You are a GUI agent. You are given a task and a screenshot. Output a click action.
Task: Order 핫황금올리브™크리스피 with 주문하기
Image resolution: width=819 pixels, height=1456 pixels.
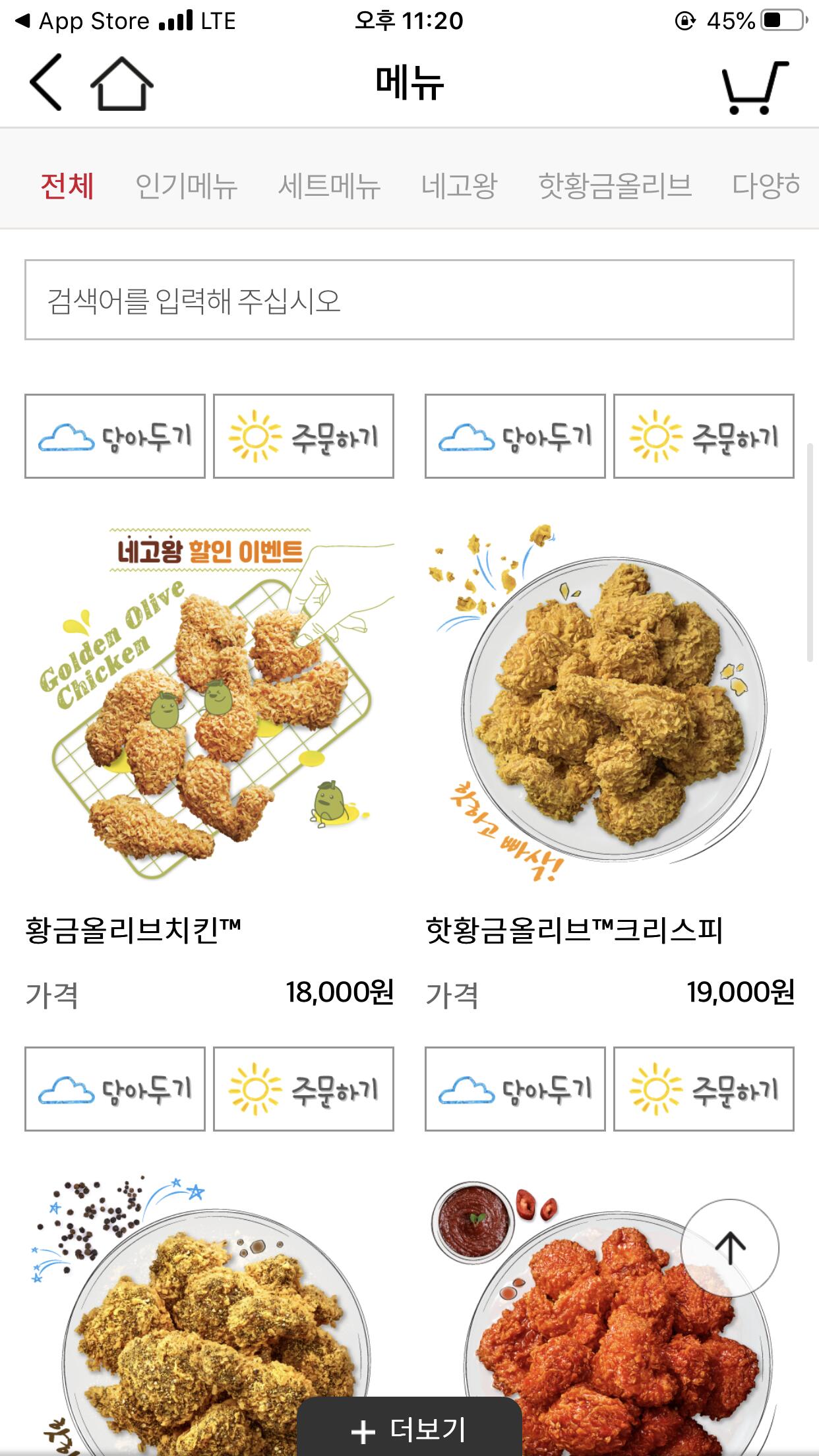[704, 1089]
